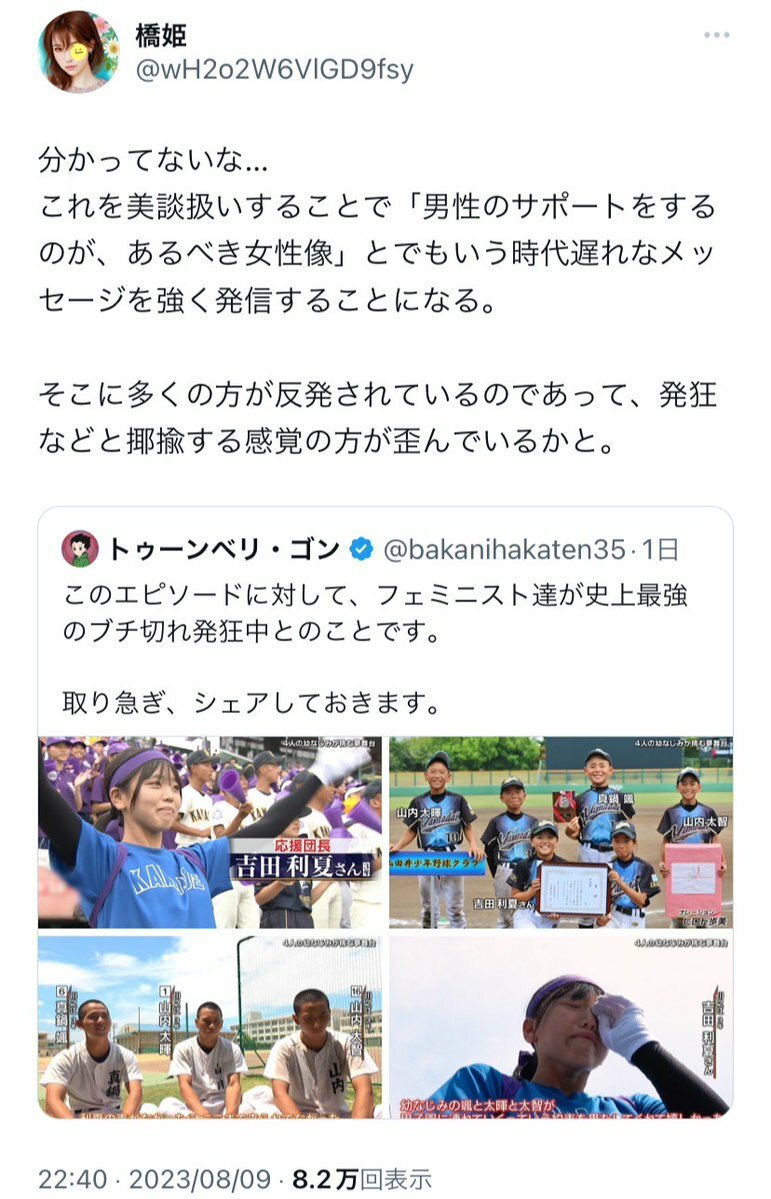This screenshot has height=1199, width=771.
Task: Open トゥーンベリ・ゴン's small avatar
Action: 79,549
